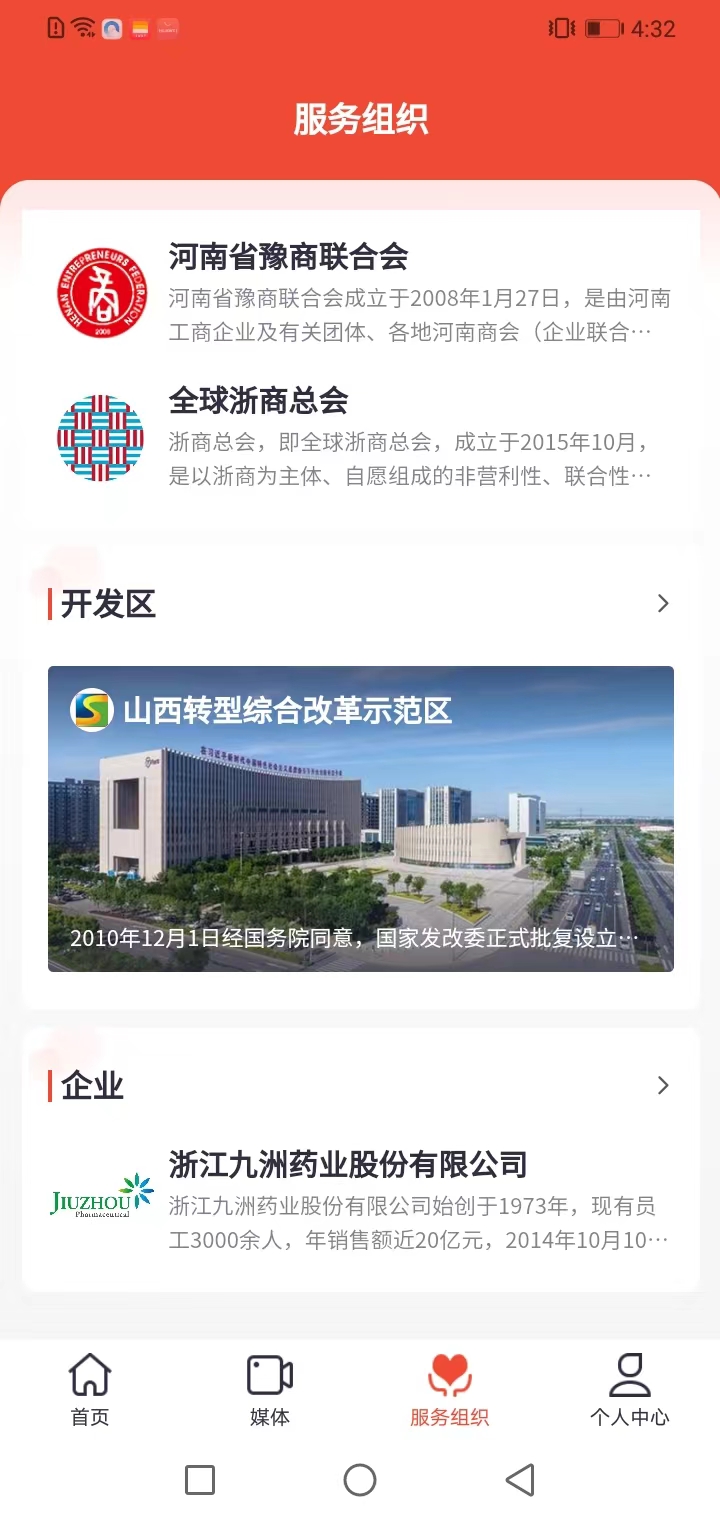Tap the system back button
Screen dimensions: 720x1520
click(x=520, y=1480)
